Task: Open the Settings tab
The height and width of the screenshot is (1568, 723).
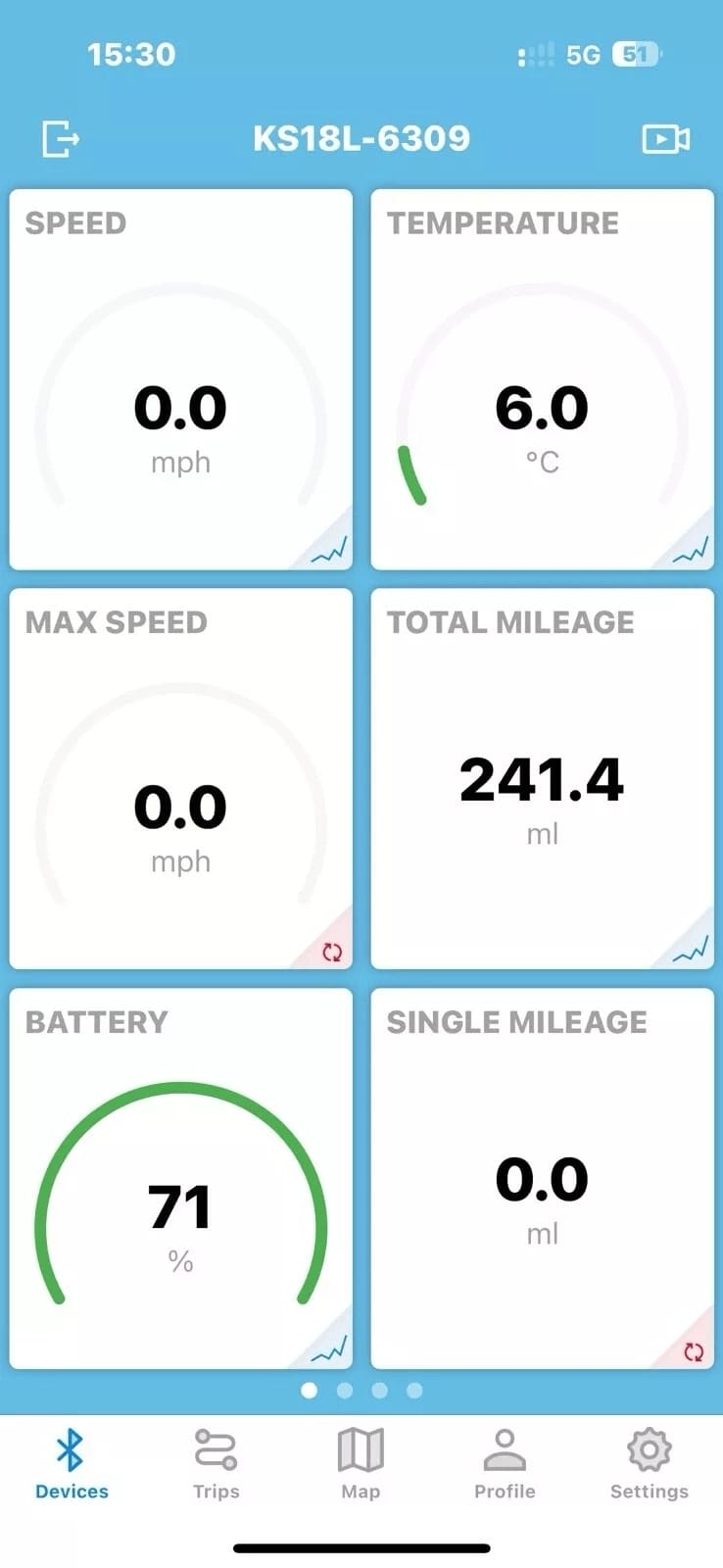Action: coord(649,1463)
